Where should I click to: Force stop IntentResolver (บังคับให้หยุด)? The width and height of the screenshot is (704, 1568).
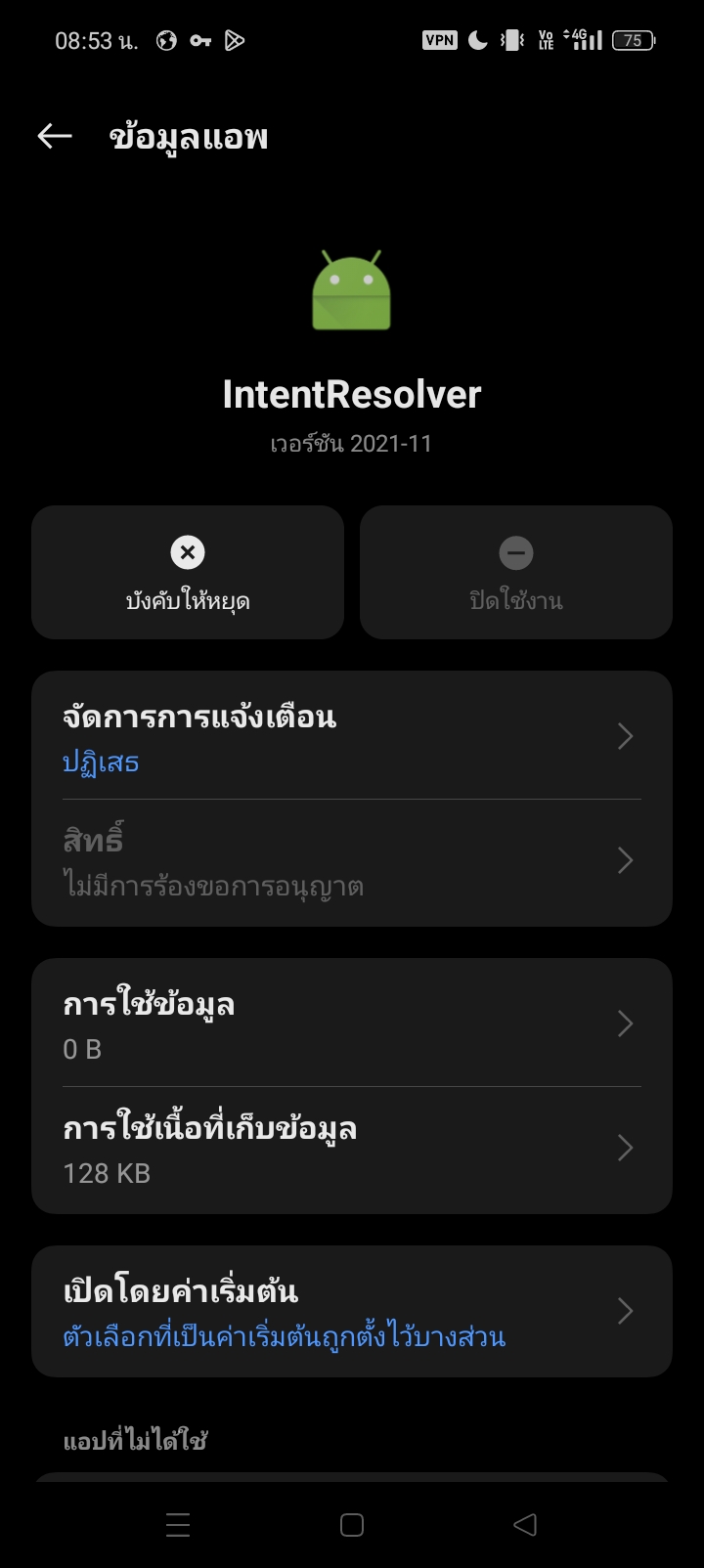tap(188, 572)
